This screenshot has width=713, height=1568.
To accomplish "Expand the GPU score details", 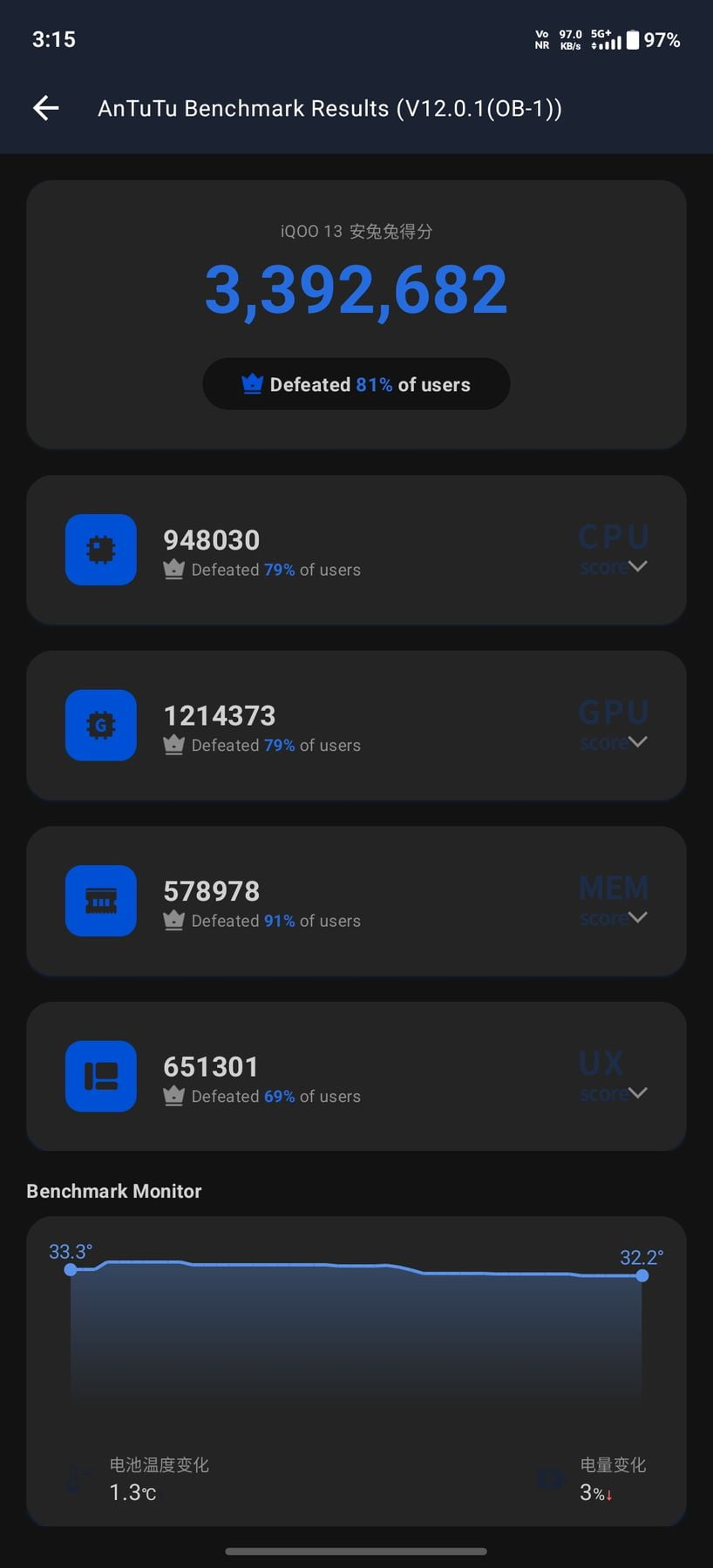I will pos(637,742).
